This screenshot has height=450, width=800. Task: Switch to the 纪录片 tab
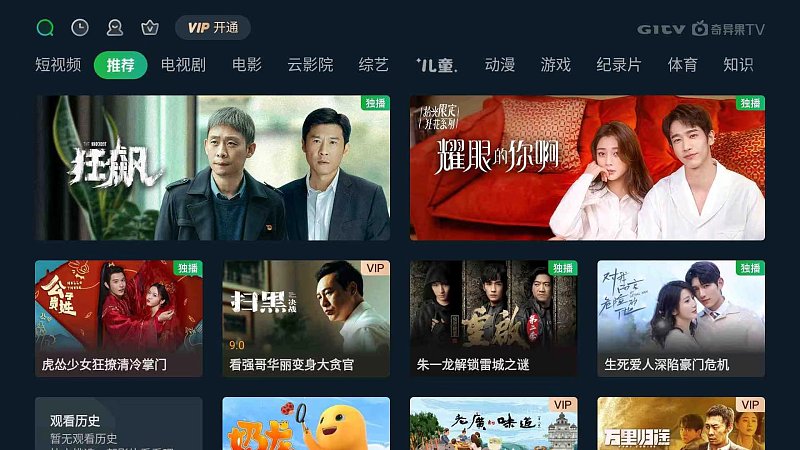click(x=619, y=65)
